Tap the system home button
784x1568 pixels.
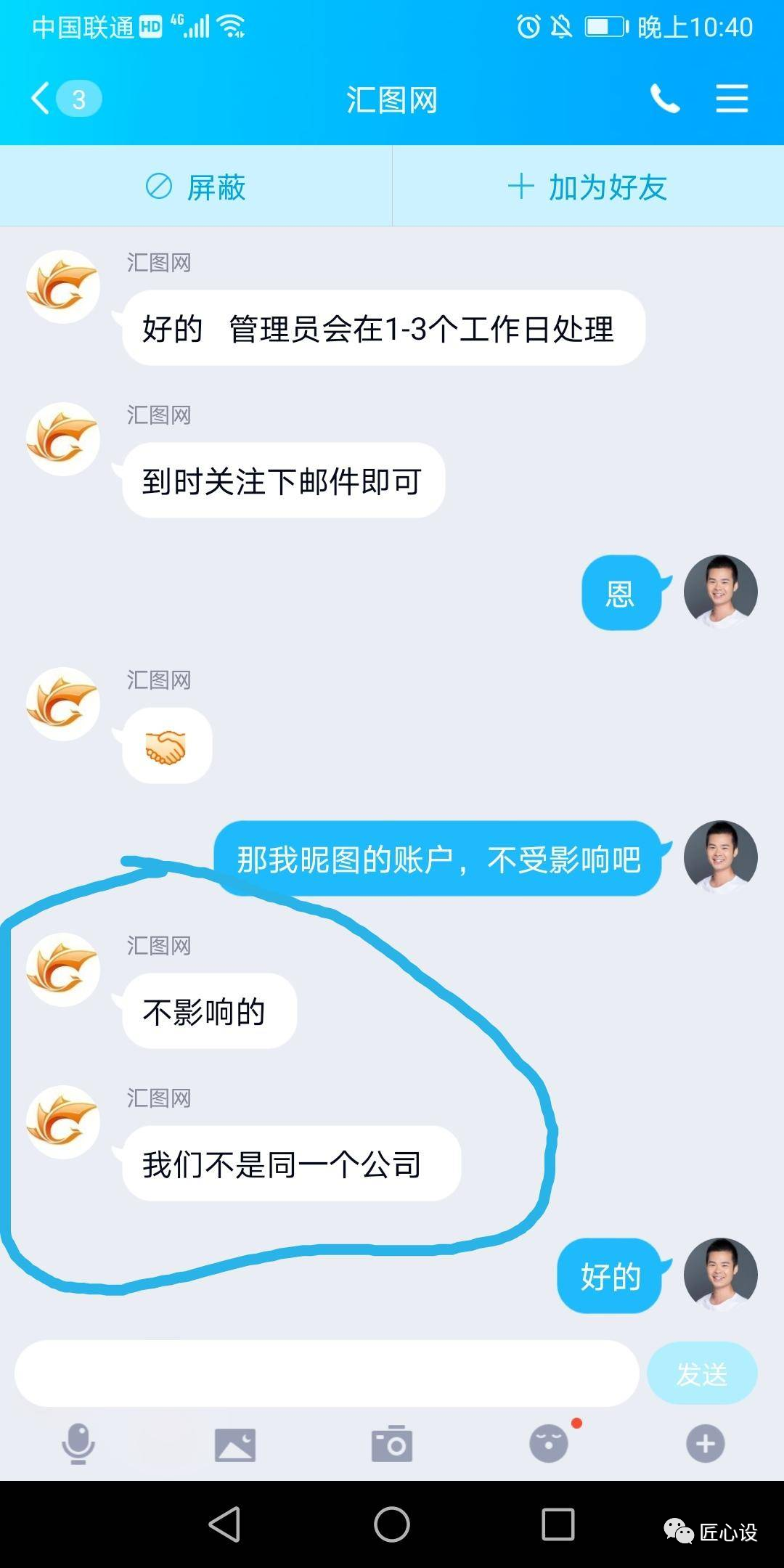pos(392,1524)
